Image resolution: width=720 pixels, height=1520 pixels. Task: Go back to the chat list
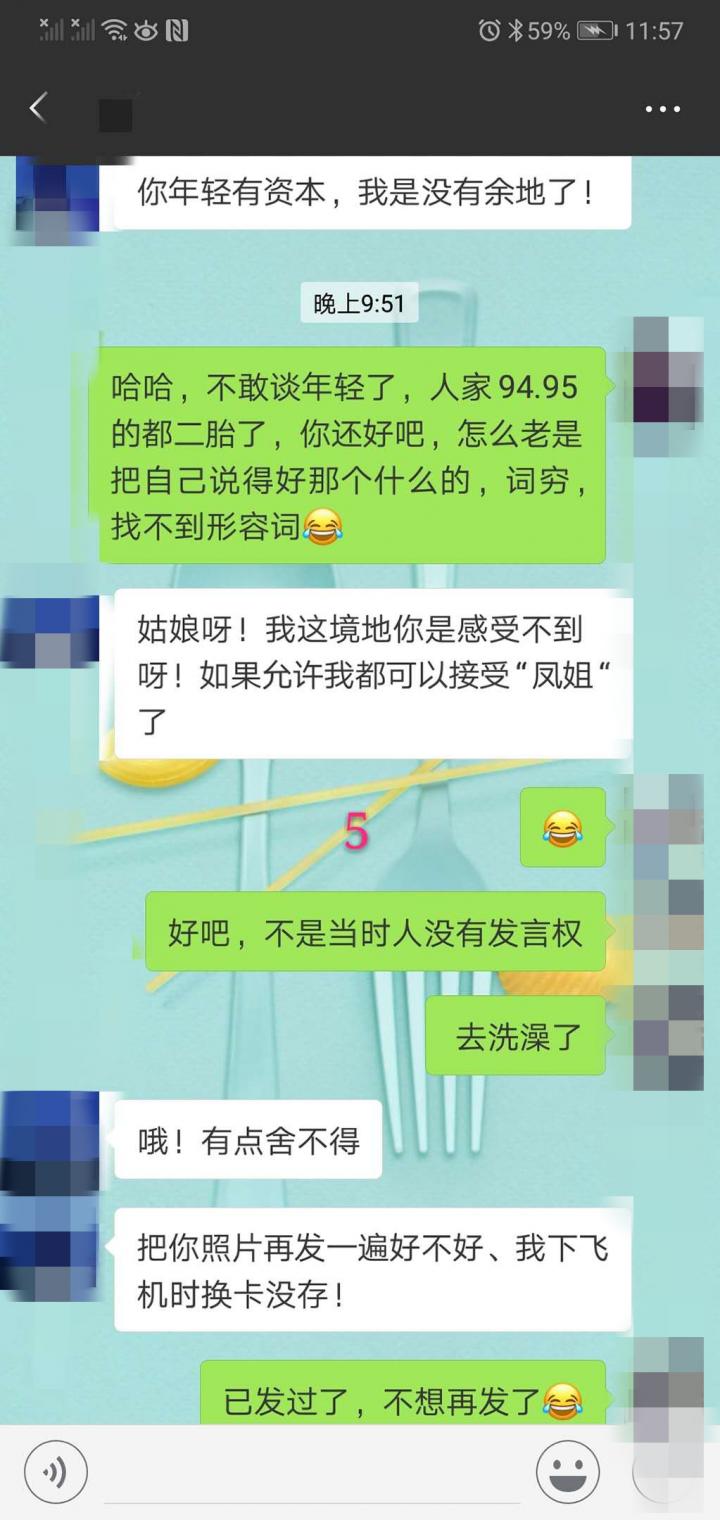[x=38, y=108]
